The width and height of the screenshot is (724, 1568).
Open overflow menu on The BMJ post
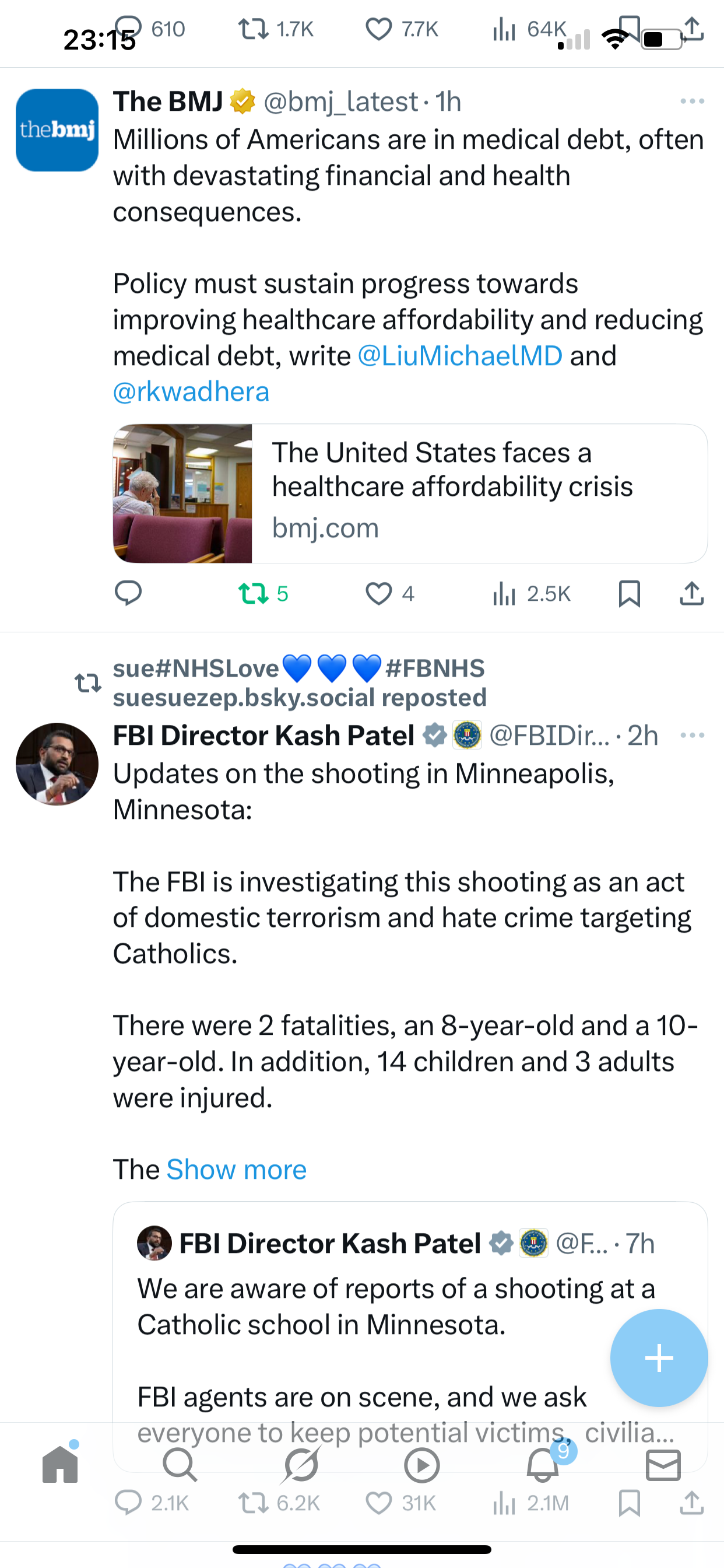click(692, 101)
